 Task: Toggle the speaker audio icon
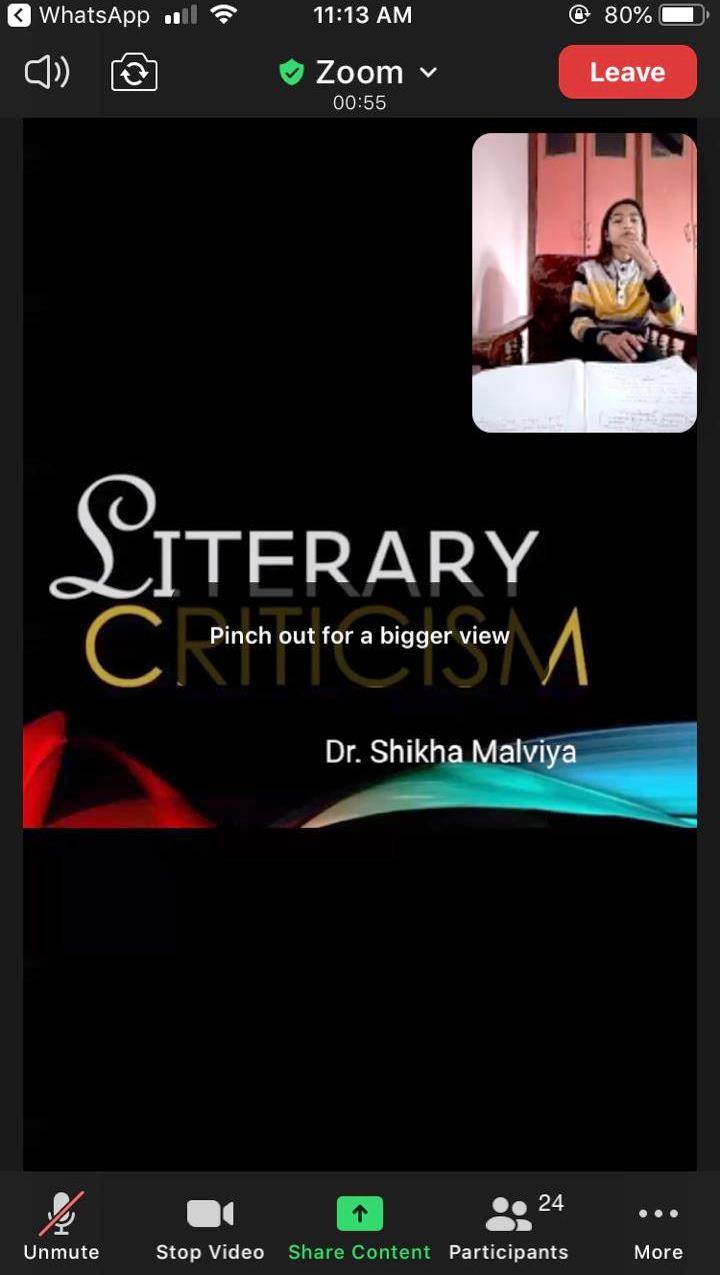coord(47,72)
